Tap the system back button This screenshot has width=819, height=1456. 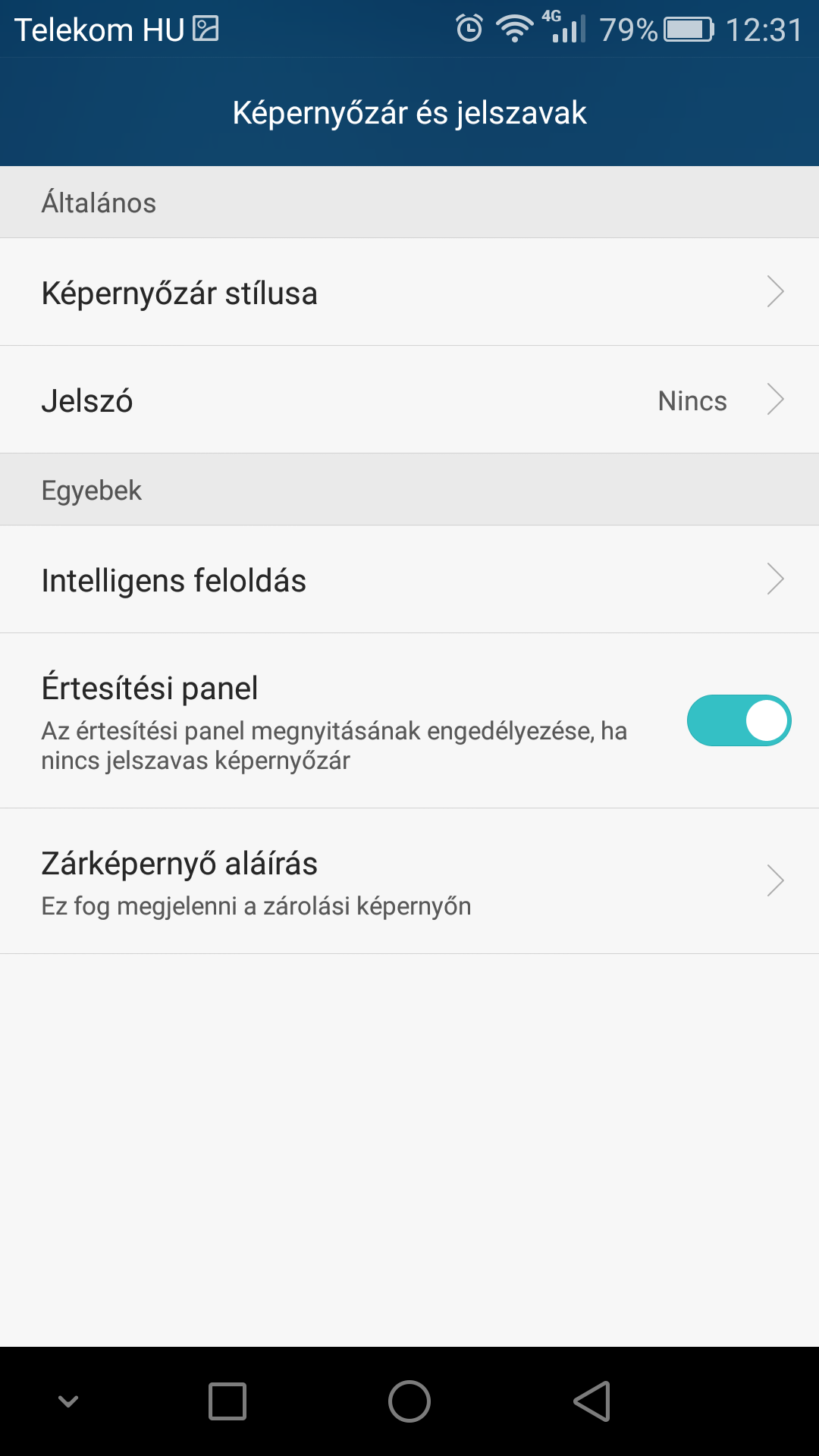point(592,1401)
